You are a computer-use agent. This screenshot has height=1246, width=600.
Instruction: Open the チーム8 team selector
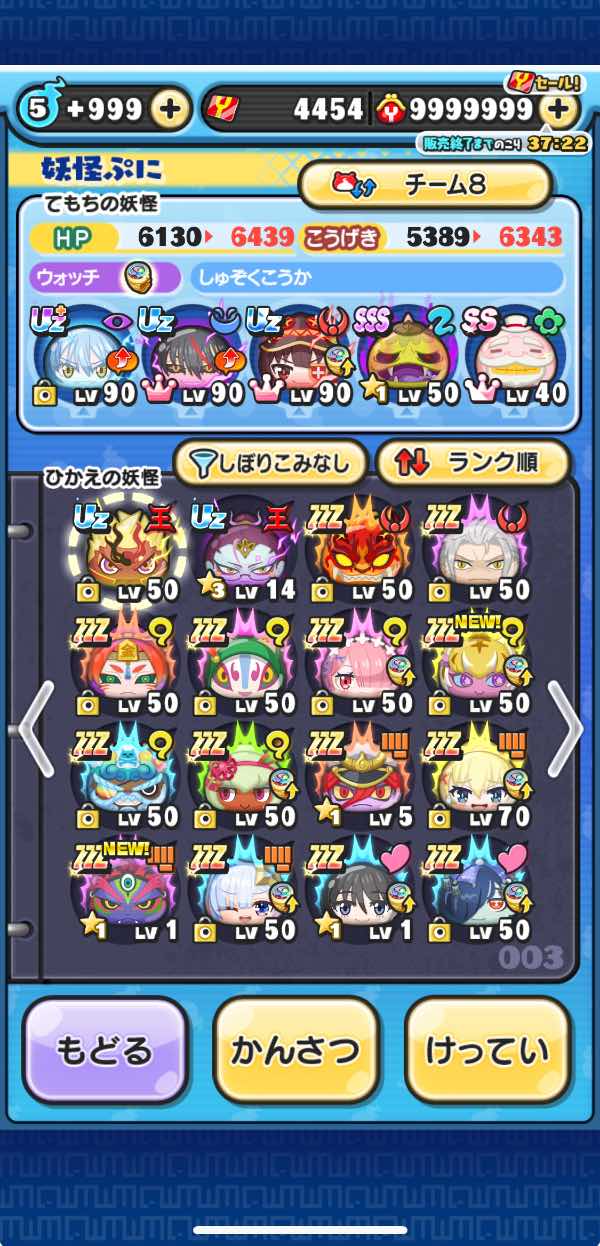coord(425,184)
